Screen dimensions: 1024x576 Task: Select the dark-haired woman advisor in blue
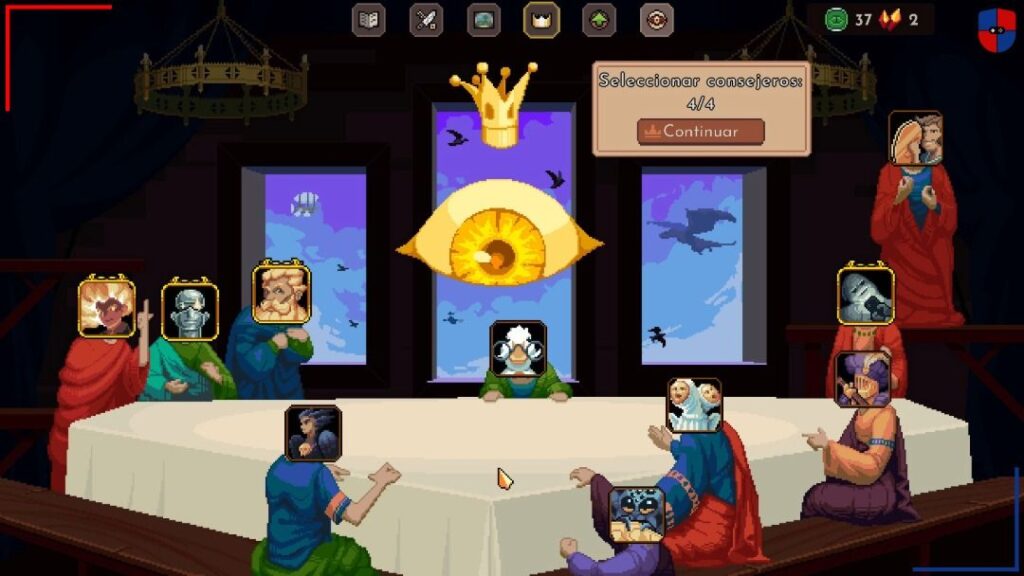pos(313,433)
